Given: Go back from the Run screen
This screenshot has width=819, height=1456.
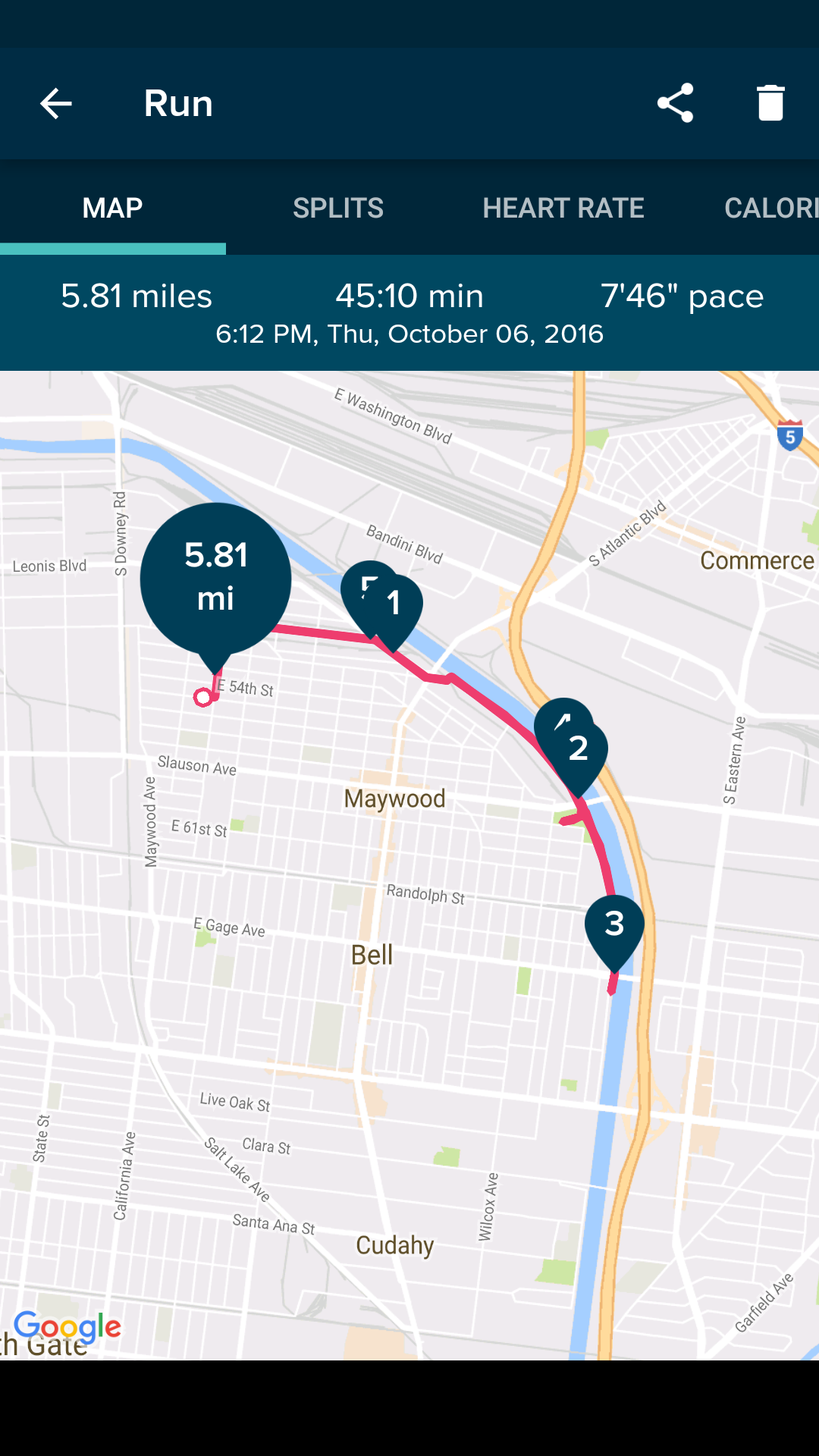Looking at the screenshot, I should (x=55, y=103).
